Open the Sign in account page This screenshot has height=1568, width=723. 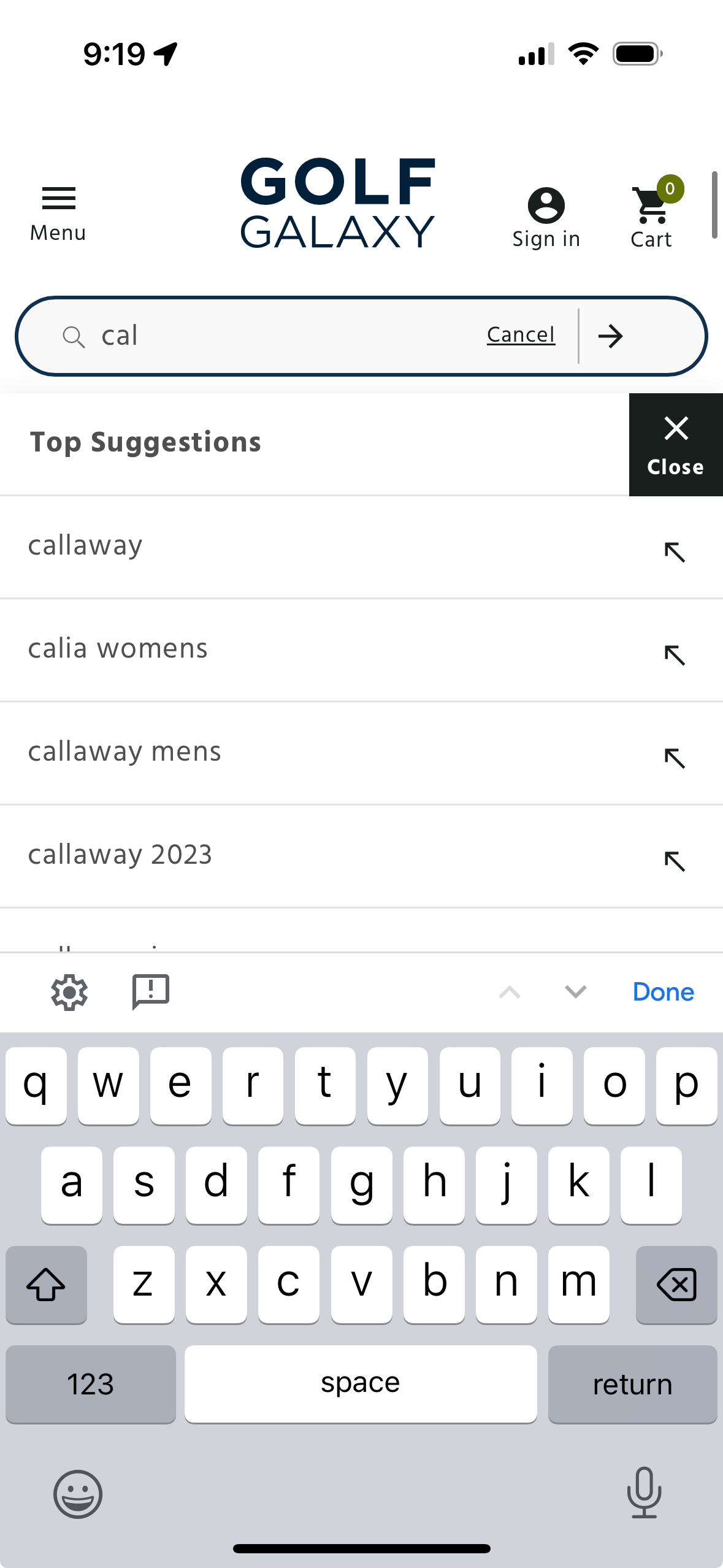[x=546, y=218]
